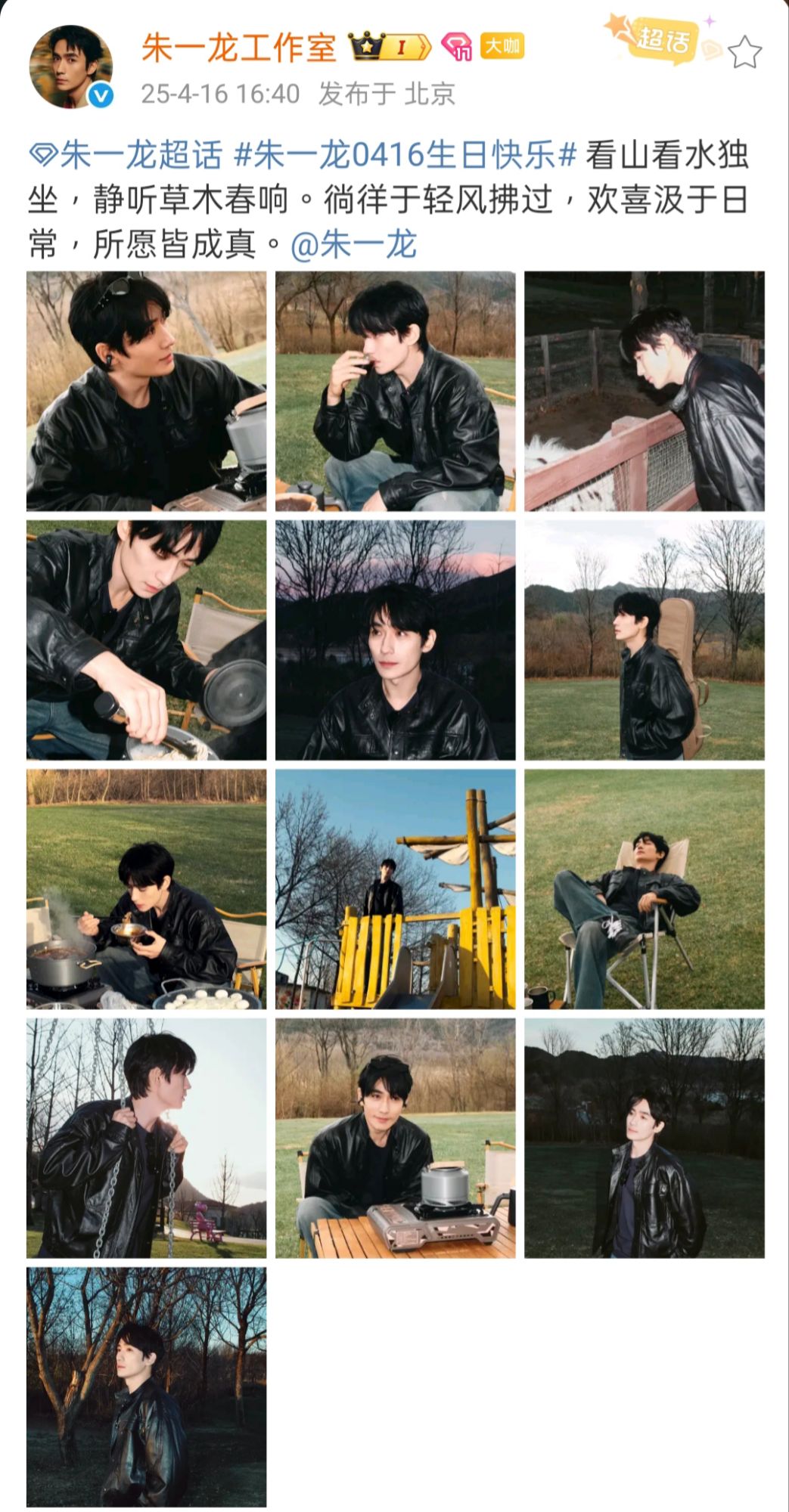Image resolution: width=789 pixels, height=1512 pixels.
Task: View photo of him reclining in camping chair
Action: 644,888
